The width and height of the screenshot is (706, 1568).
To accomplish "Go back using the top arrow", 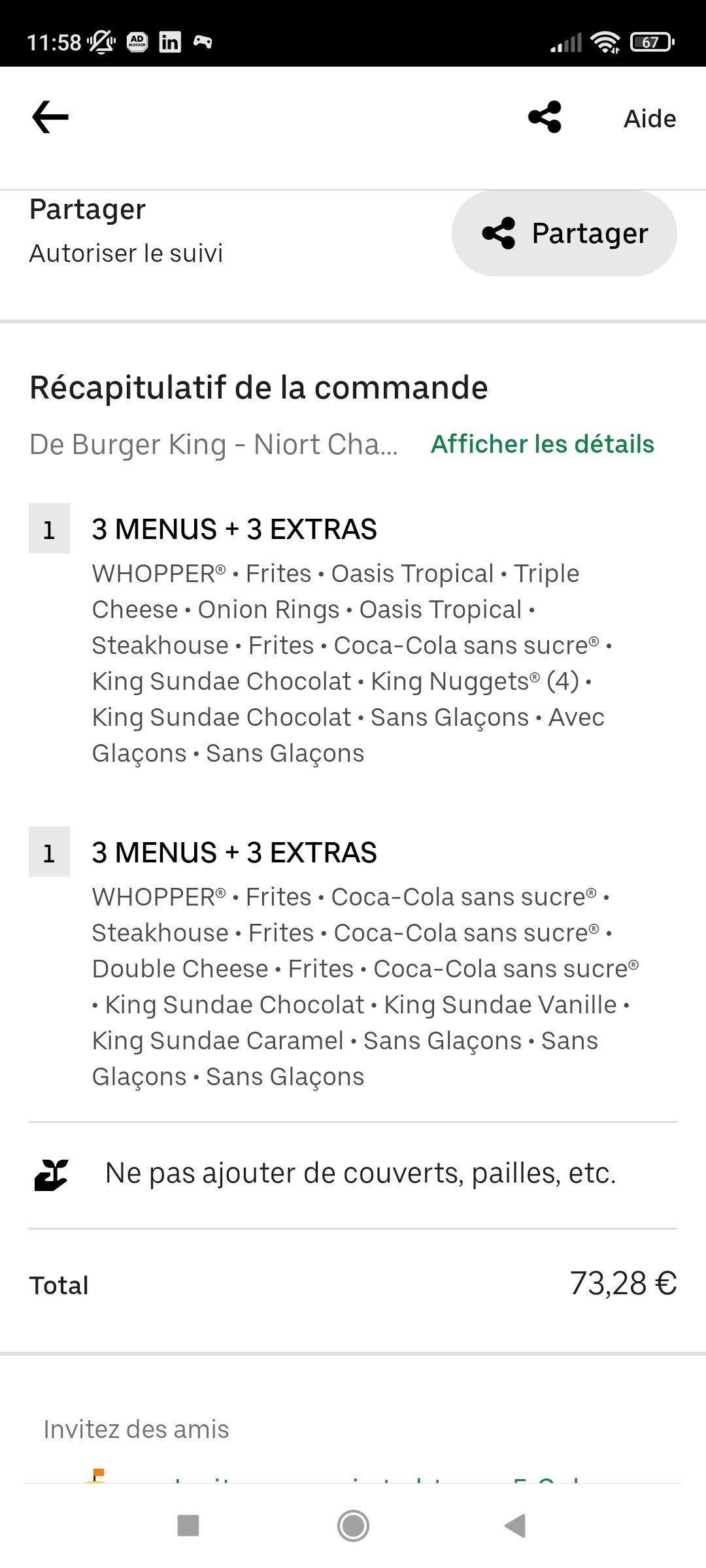I will (50, 118).
